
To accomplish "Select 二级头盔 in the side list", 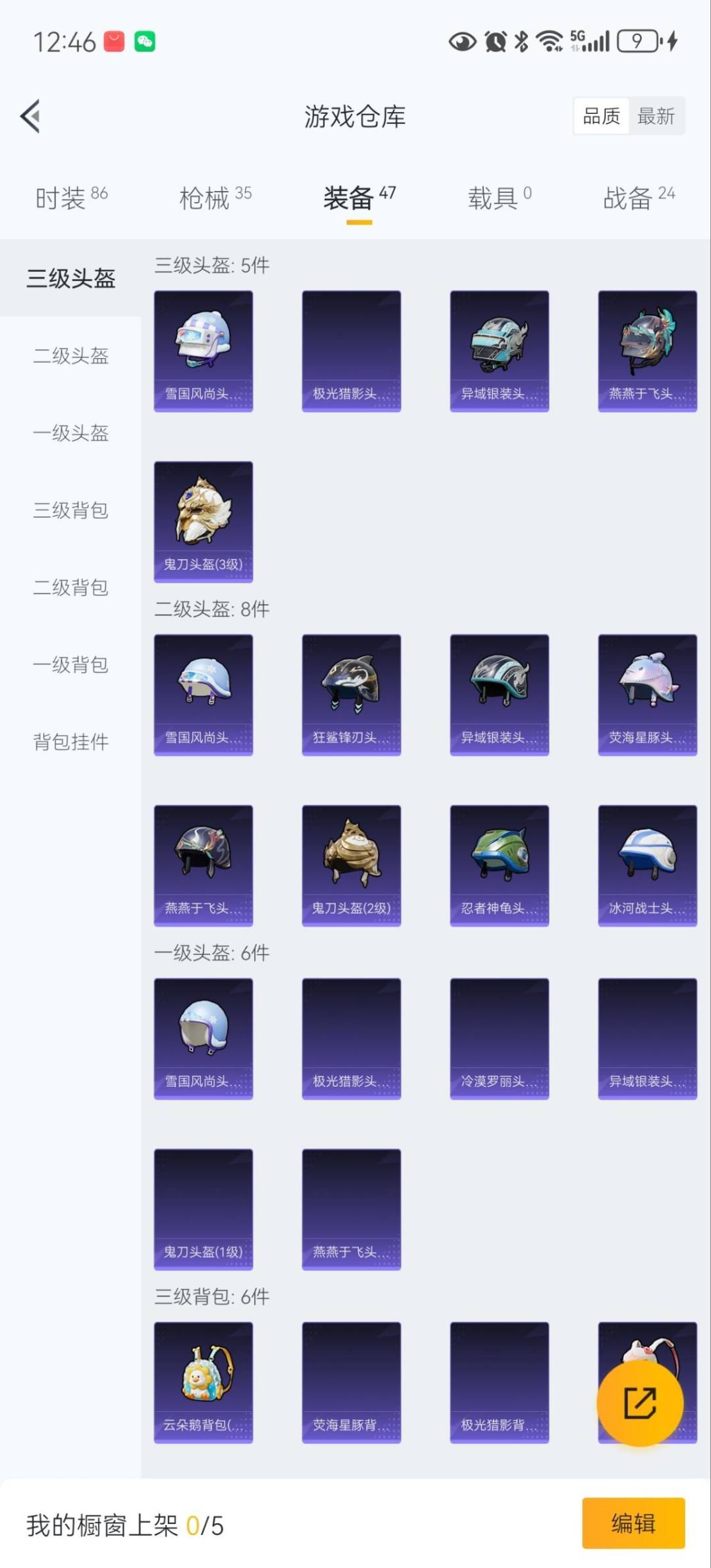I will point(71,356).
